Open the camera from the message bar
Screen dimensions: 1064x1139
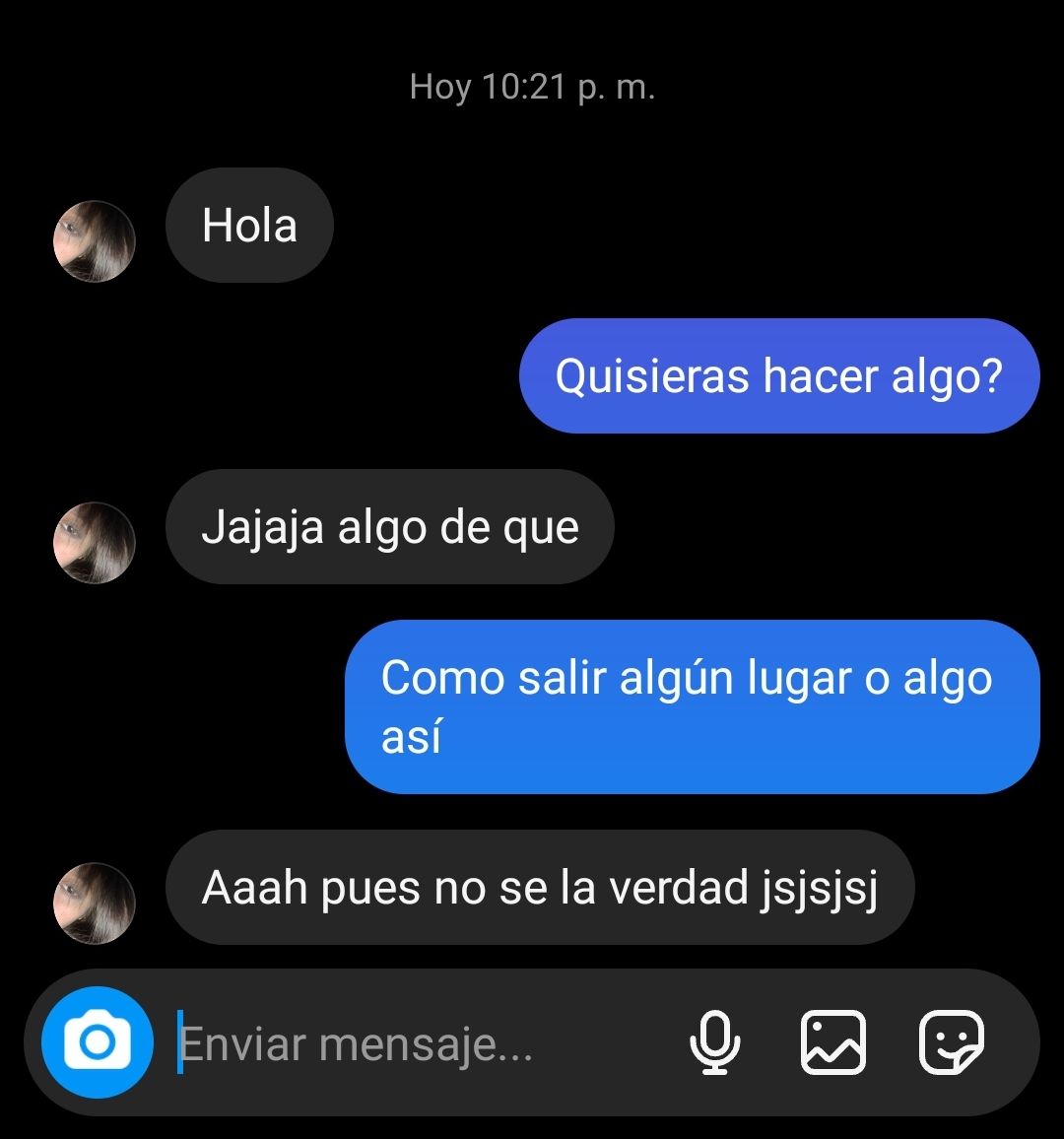[97, 1041]
